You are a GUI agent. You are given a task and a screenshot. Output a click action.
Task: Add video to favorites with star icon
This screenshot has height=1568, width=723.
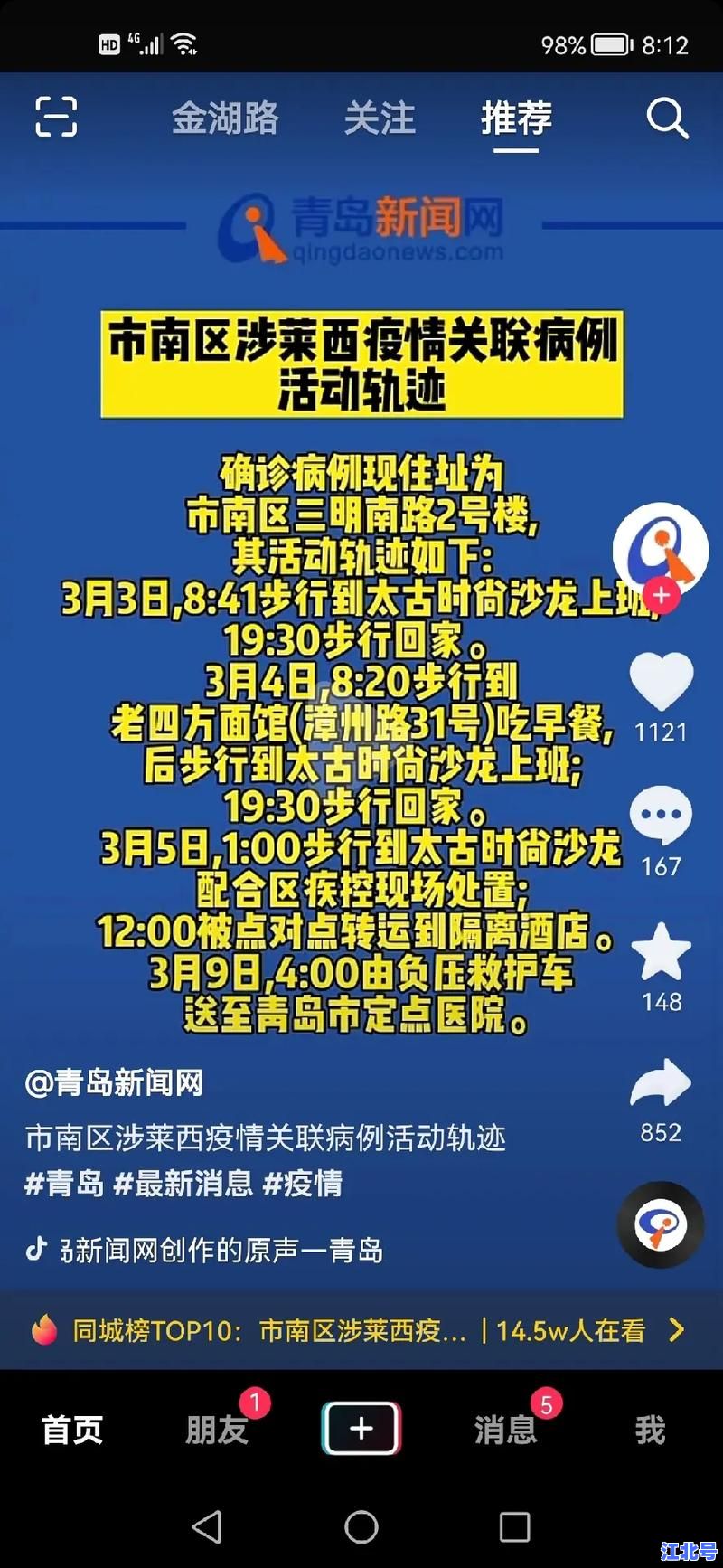[662, 950]
